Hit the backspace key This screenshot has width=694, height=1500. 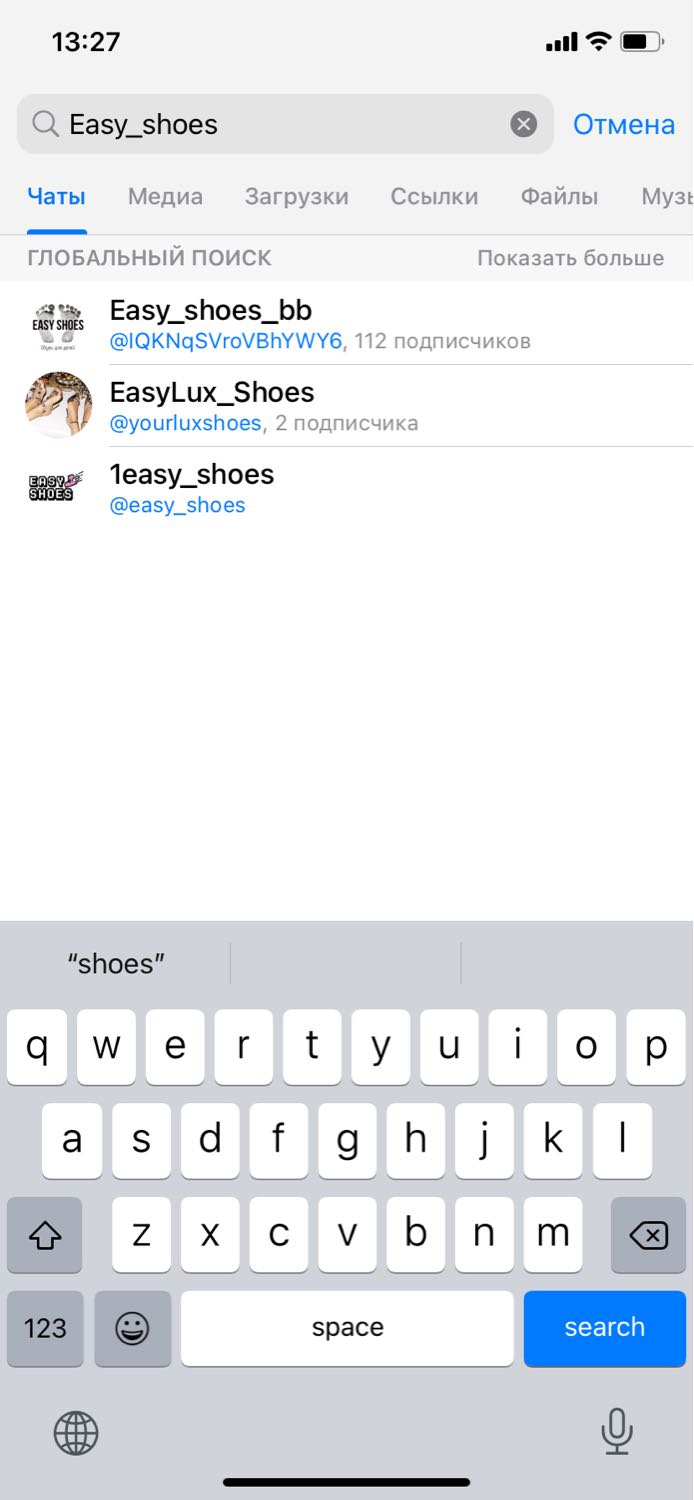[x=648, y=1235]
